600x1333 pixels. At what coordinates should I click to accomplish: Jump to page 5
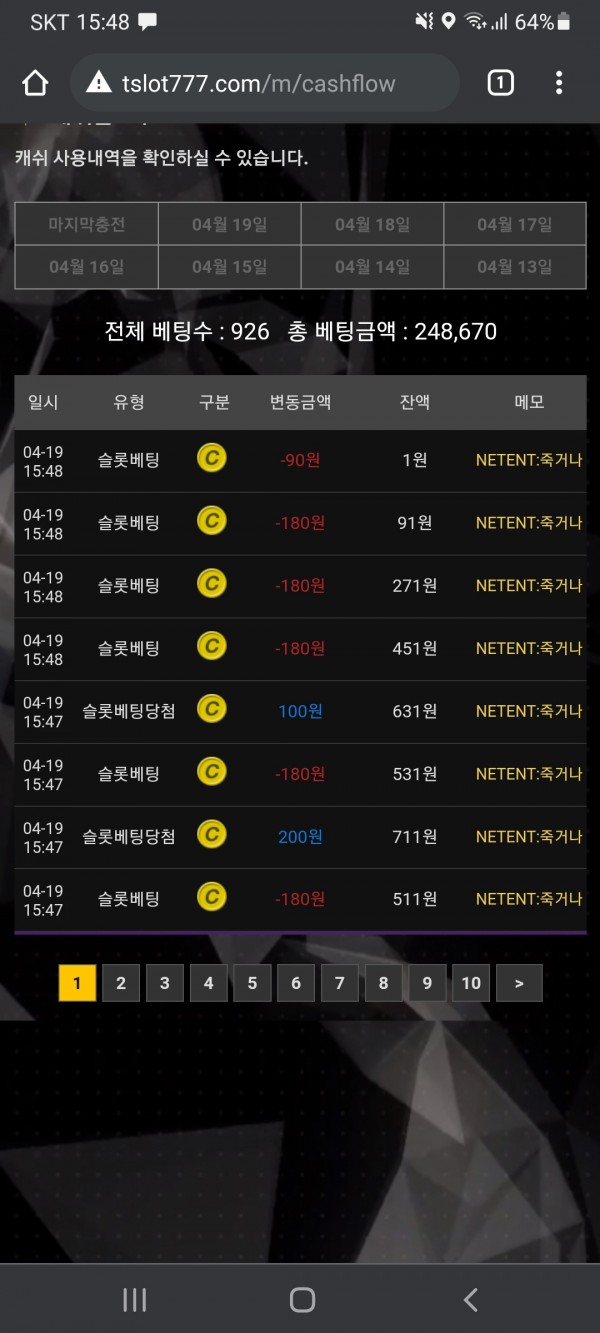point(252,983)
